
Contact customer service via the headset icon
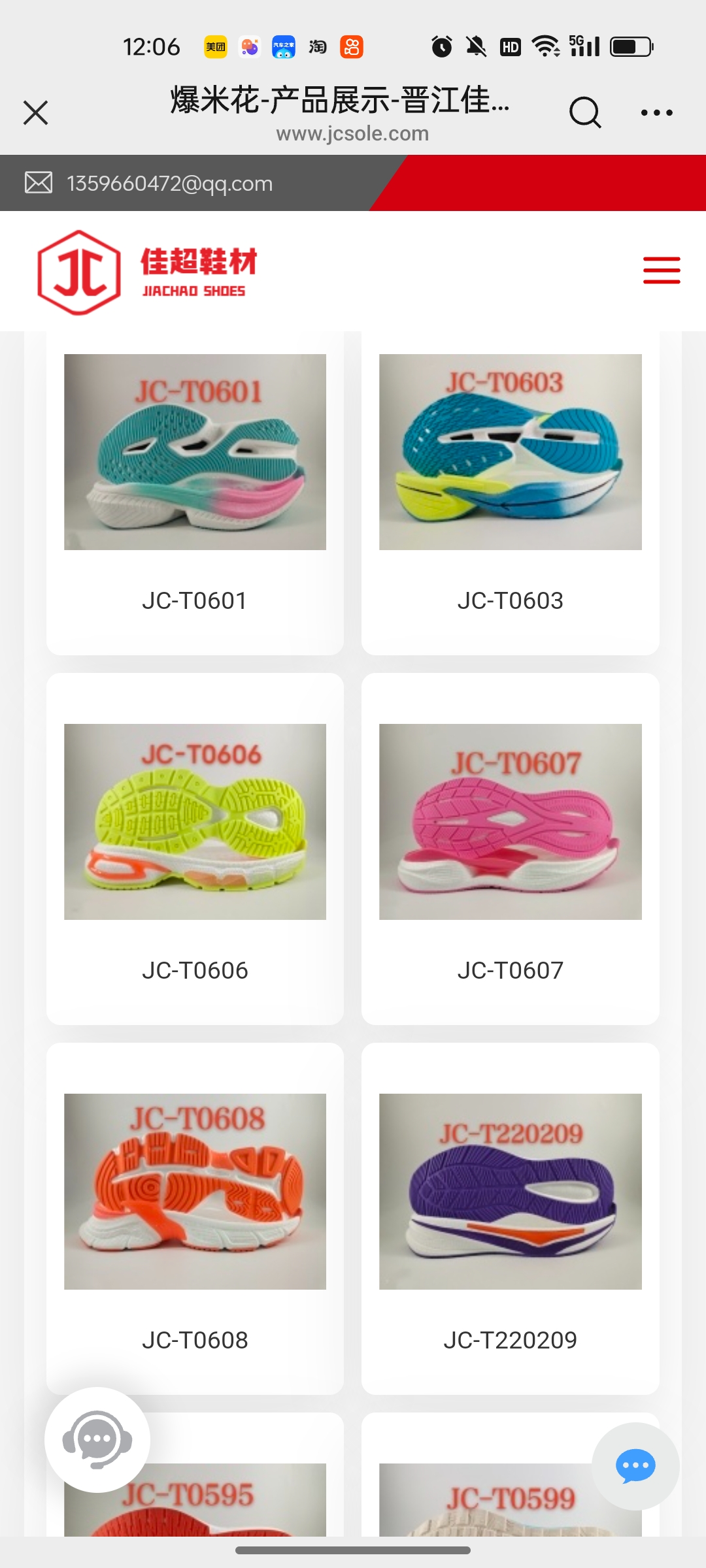coord(97,1440)
